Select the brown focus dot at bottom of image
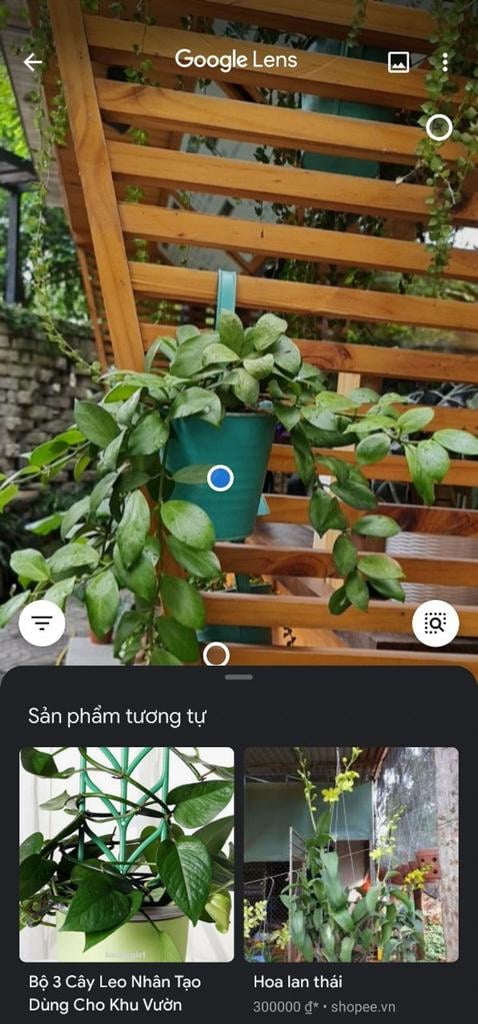Viewport: 478px width, 1024px height. click(x=216, y=654)
